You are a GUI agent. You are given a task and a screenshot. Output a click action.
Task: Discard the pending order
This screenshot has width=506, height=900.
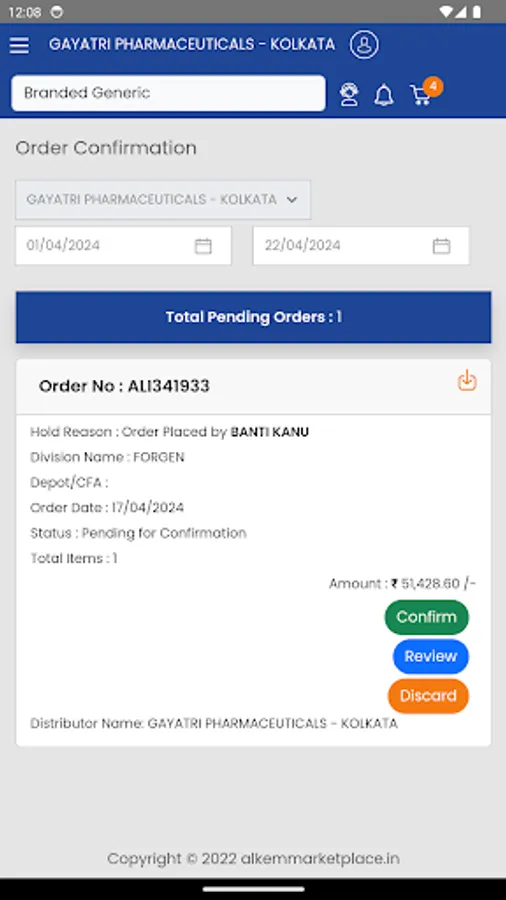point(428,696)
